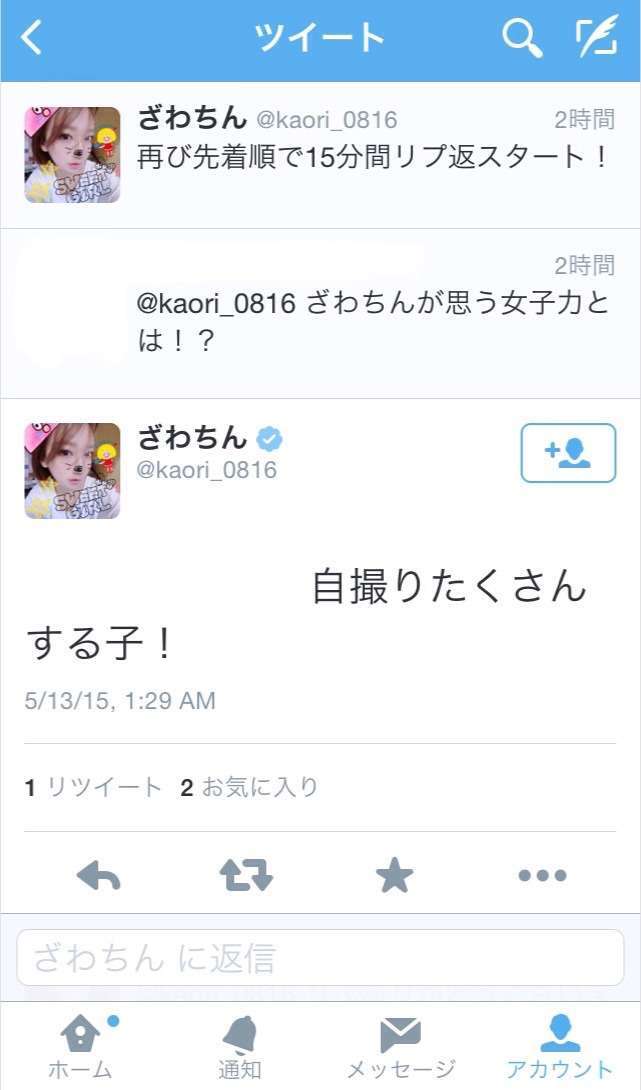641x1090 pixels.
Task: View the 1 リツイート list
Action: click(x=93, y=788)
